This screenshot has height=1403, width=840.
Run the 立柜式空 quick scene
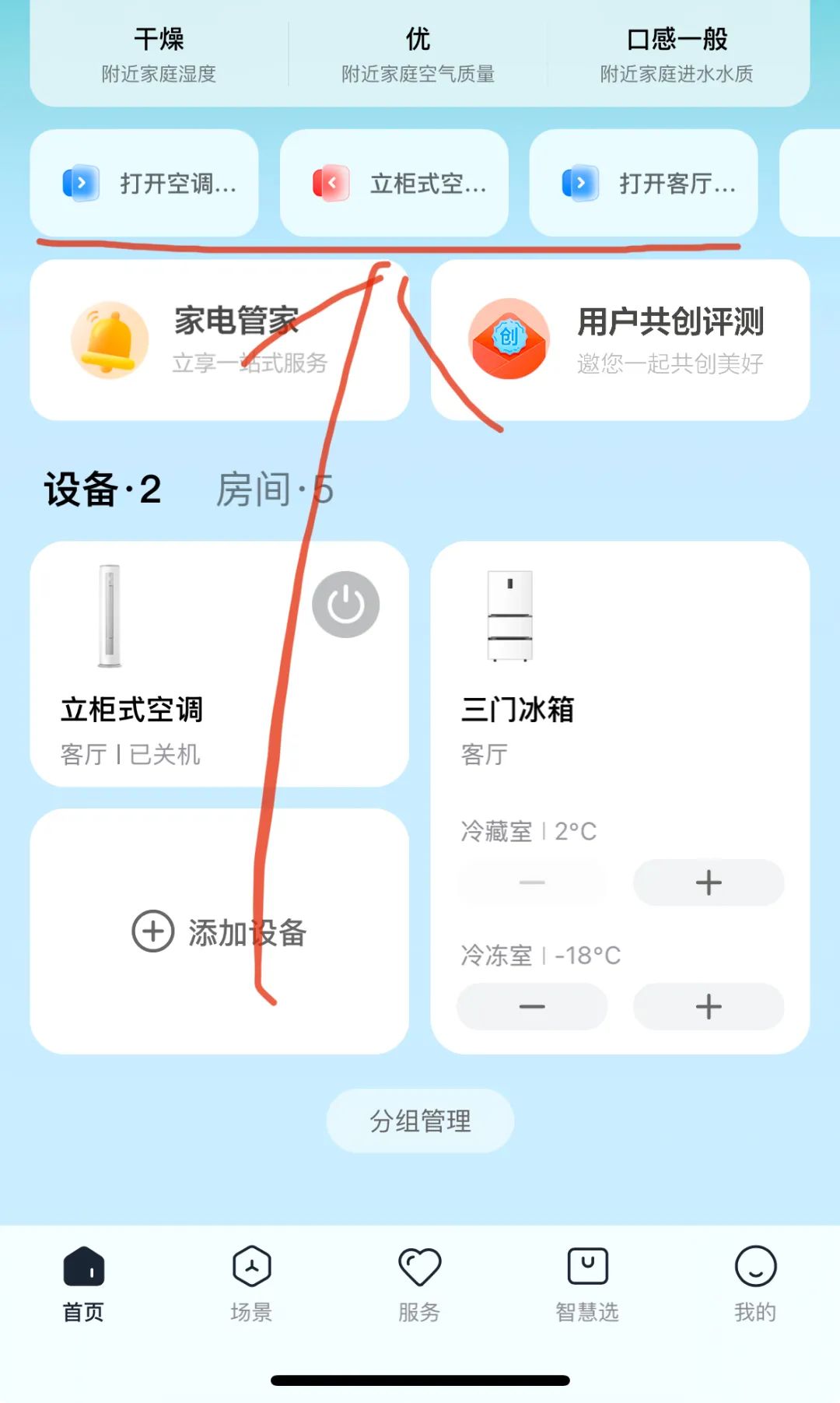click(x=394, y=184)
